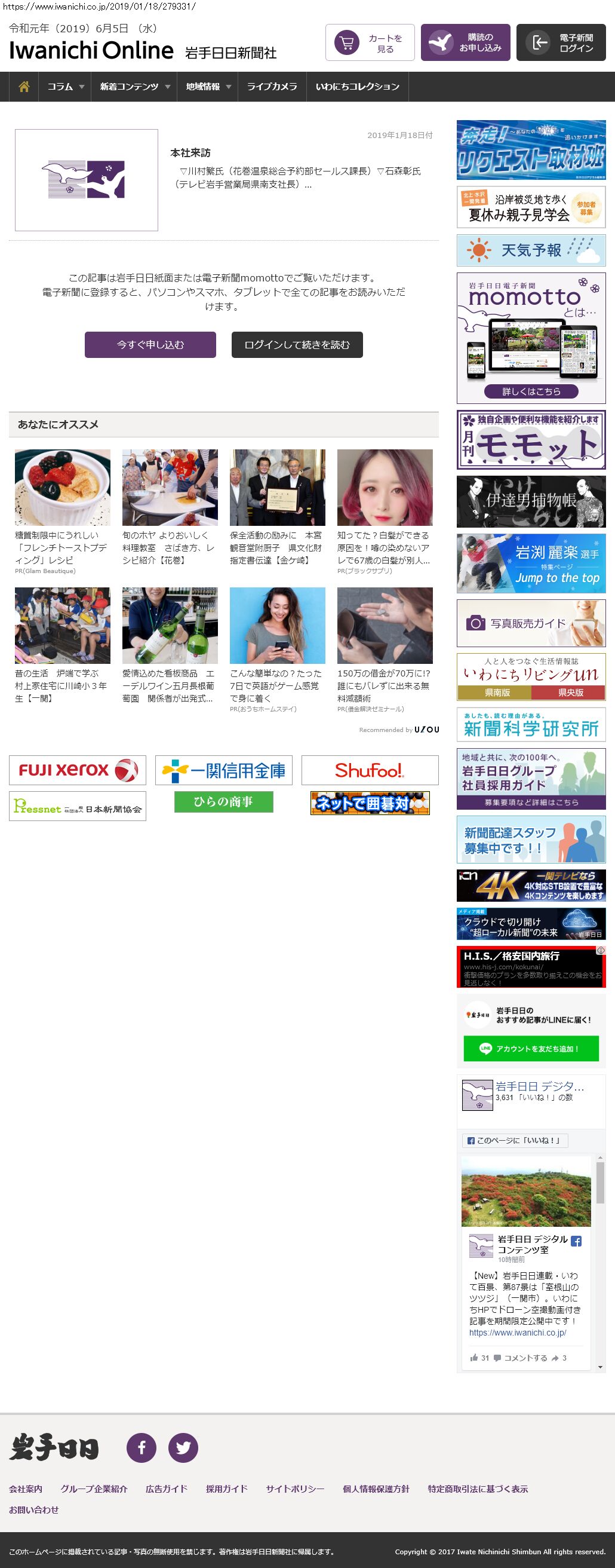Expand the 新着コンテンツ menu

tap(134, 87)
